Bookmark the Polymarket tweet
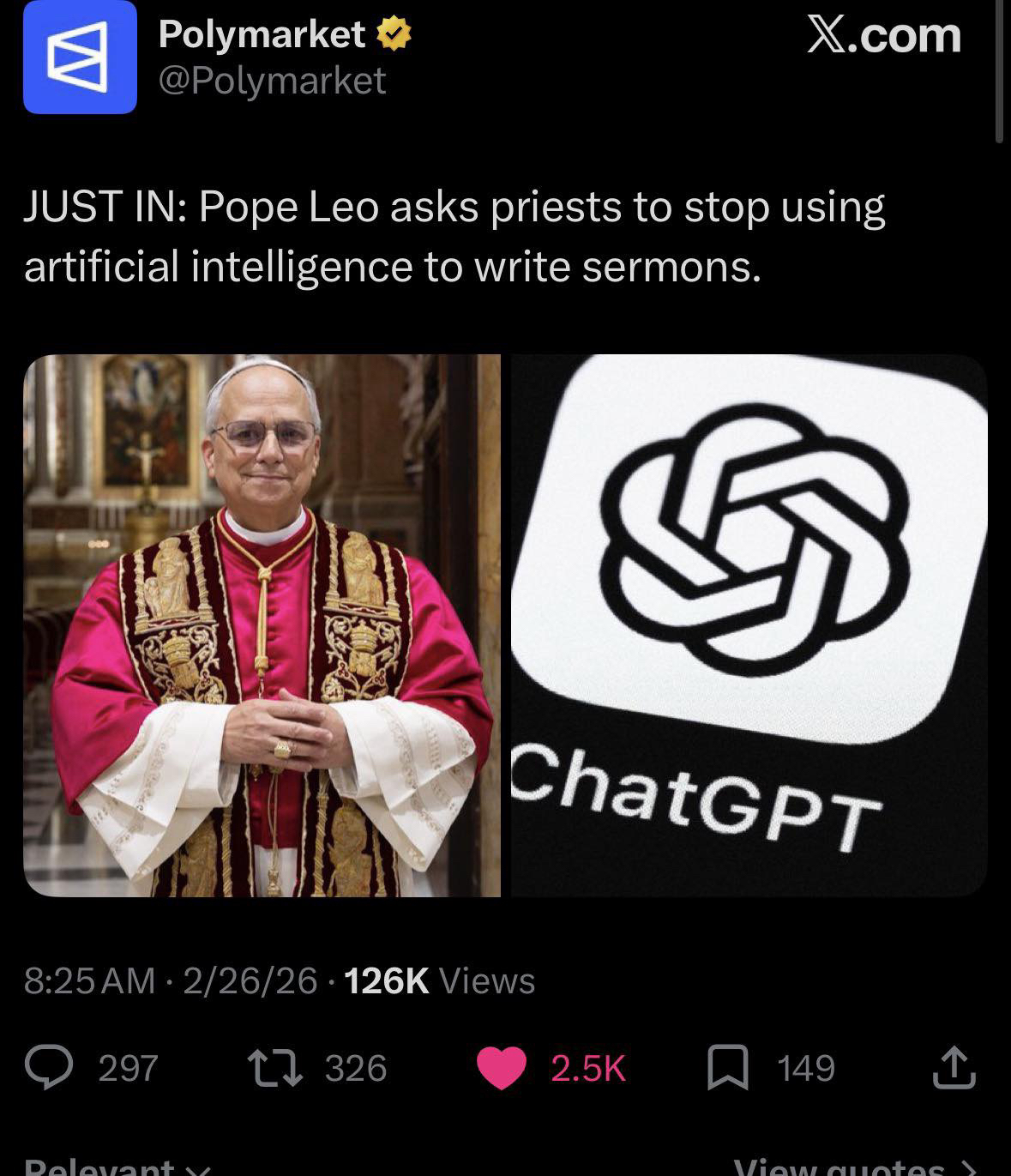 727,1068
